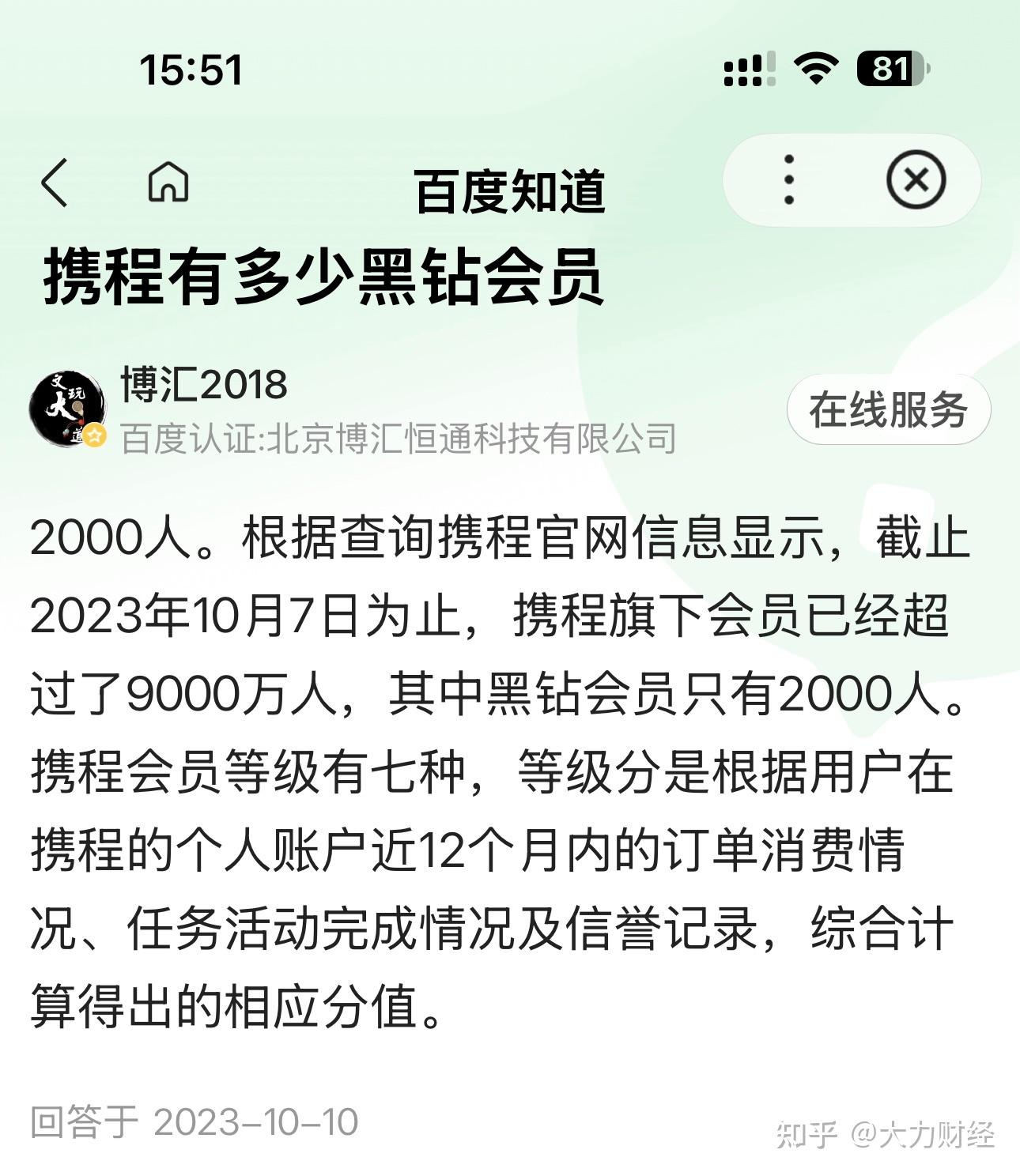This screenshot has height=1176, width=1020.
Task: Tap the 在线服务 button
Action: coord(888,409)
